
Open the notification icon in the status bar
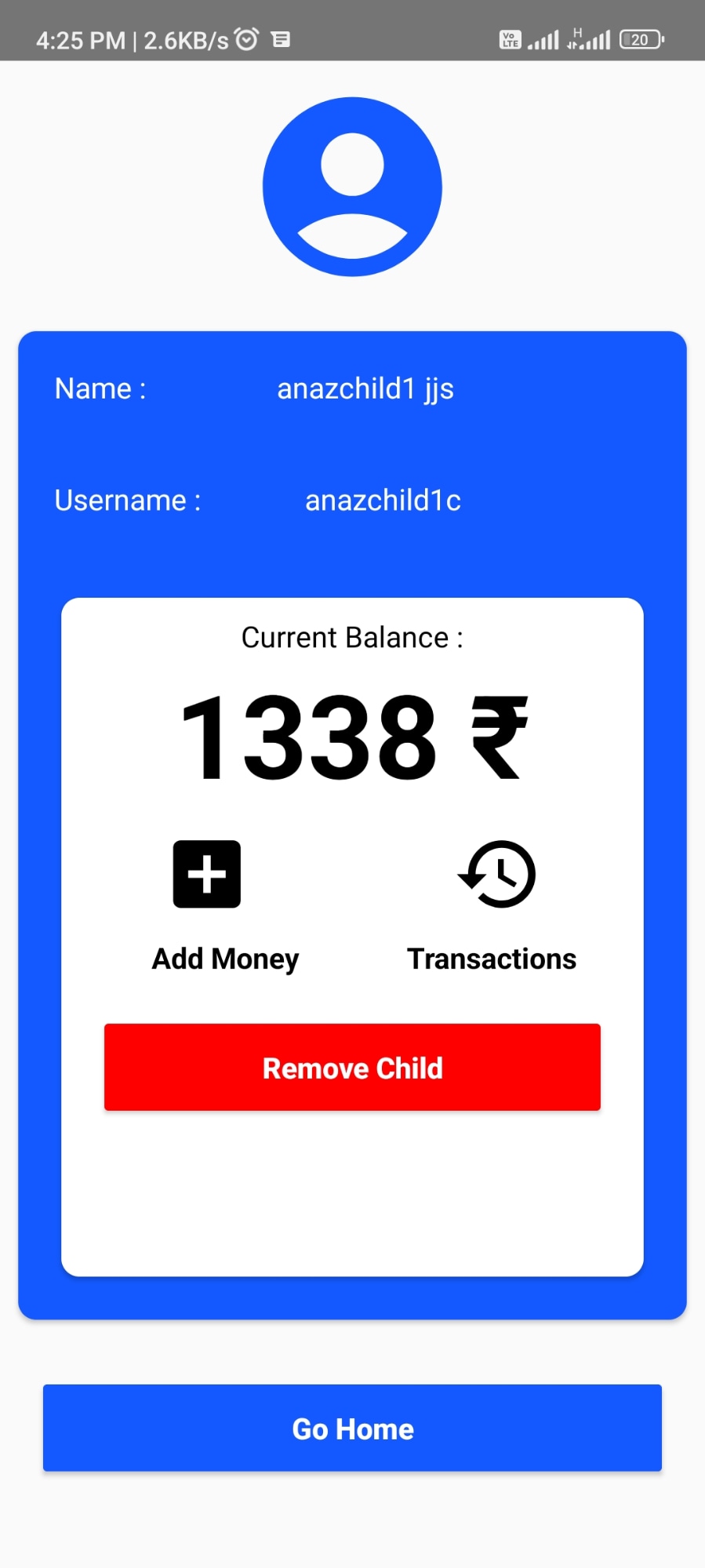coord(280,38)
